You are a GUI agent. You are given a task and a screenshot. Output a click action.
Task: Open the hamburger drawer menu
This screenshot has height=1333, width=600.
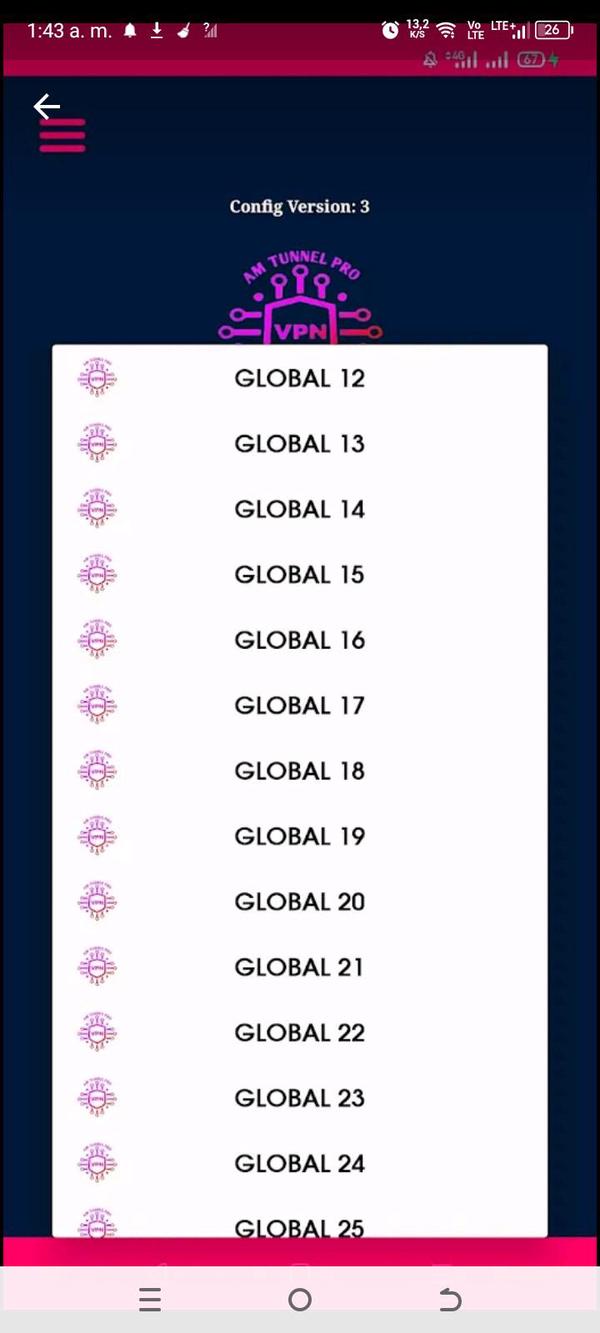(x=62, y=136)
